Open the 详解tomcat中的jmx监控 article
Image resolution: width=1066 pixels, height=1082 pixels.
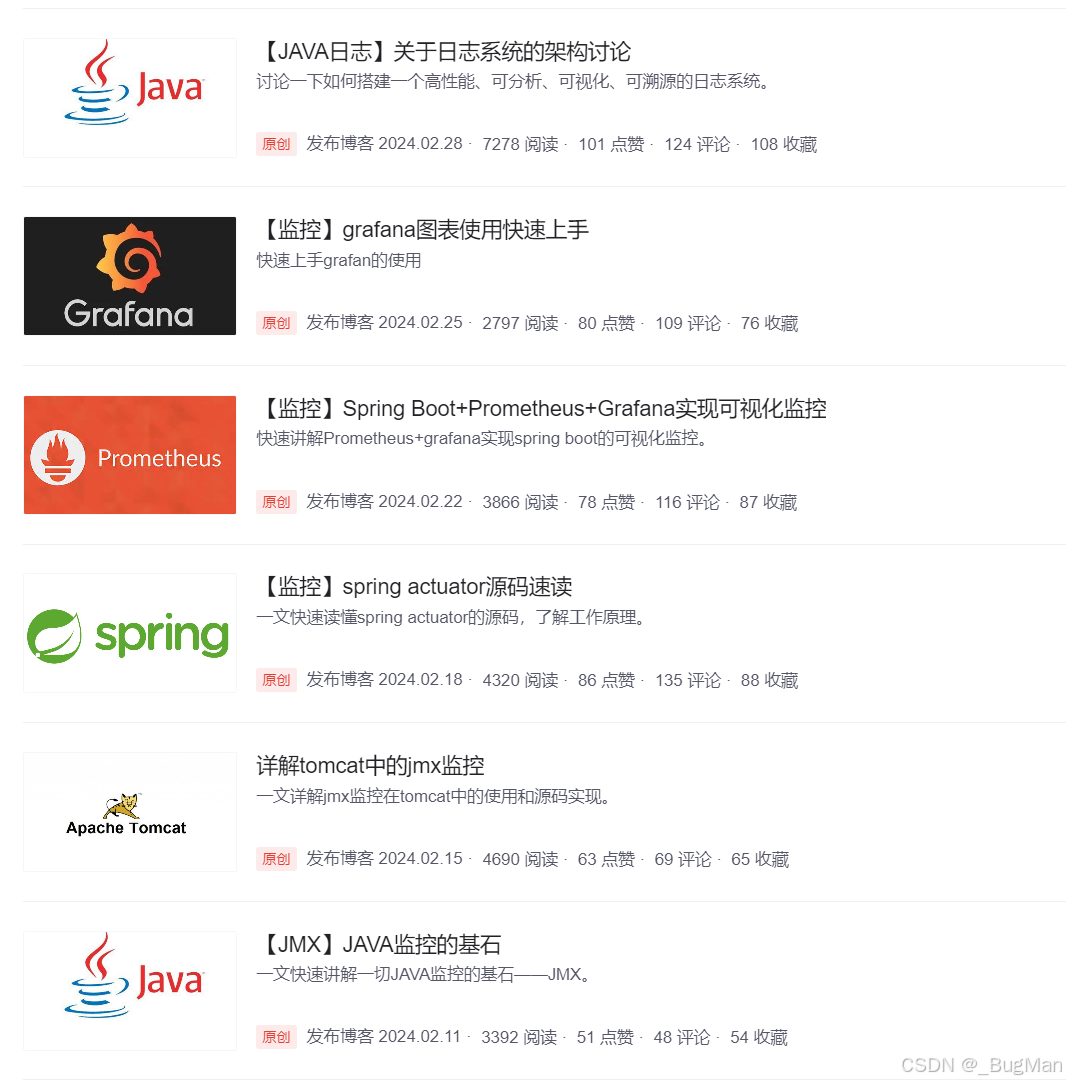click(370, 766)
